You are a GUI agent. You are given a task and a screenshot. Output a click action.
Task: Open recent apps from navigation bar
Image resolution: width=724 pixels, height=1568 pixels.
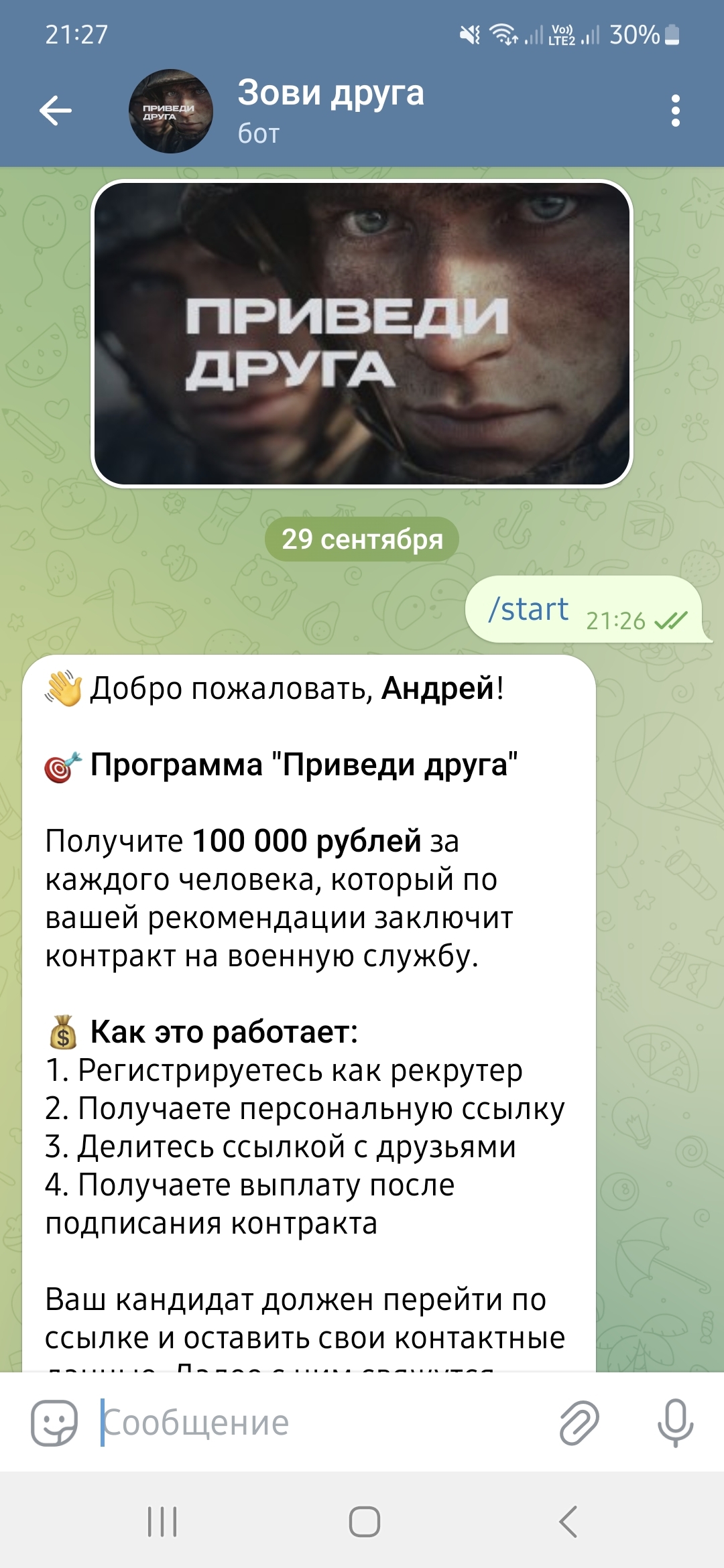coord(162,1521)
